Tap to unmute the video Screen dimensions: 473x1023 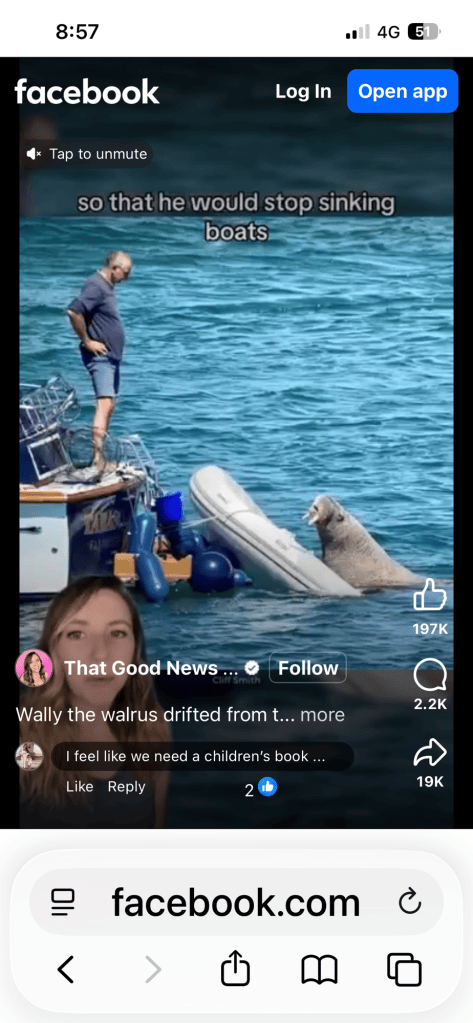pyautogui.click(x=87, y=154)
